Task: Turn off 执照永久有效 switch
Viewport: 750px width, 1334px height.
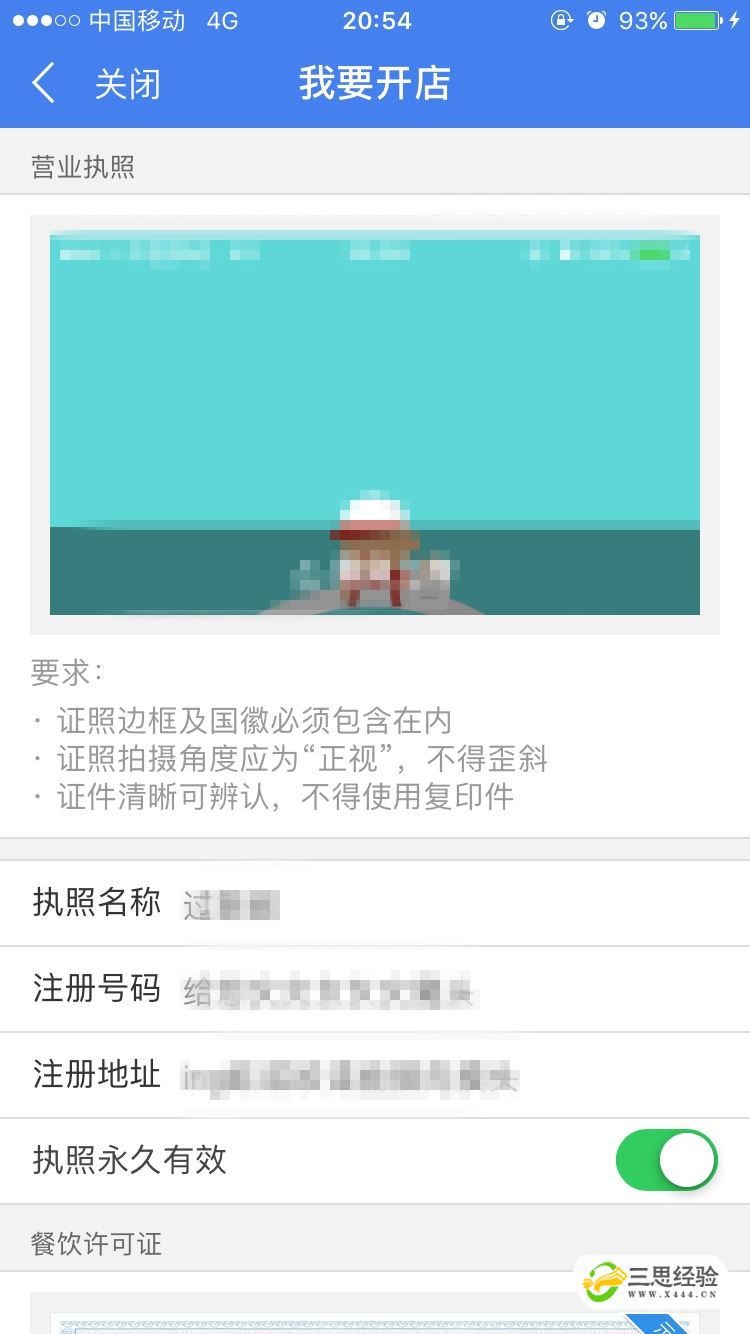Action: (667, 1160)
